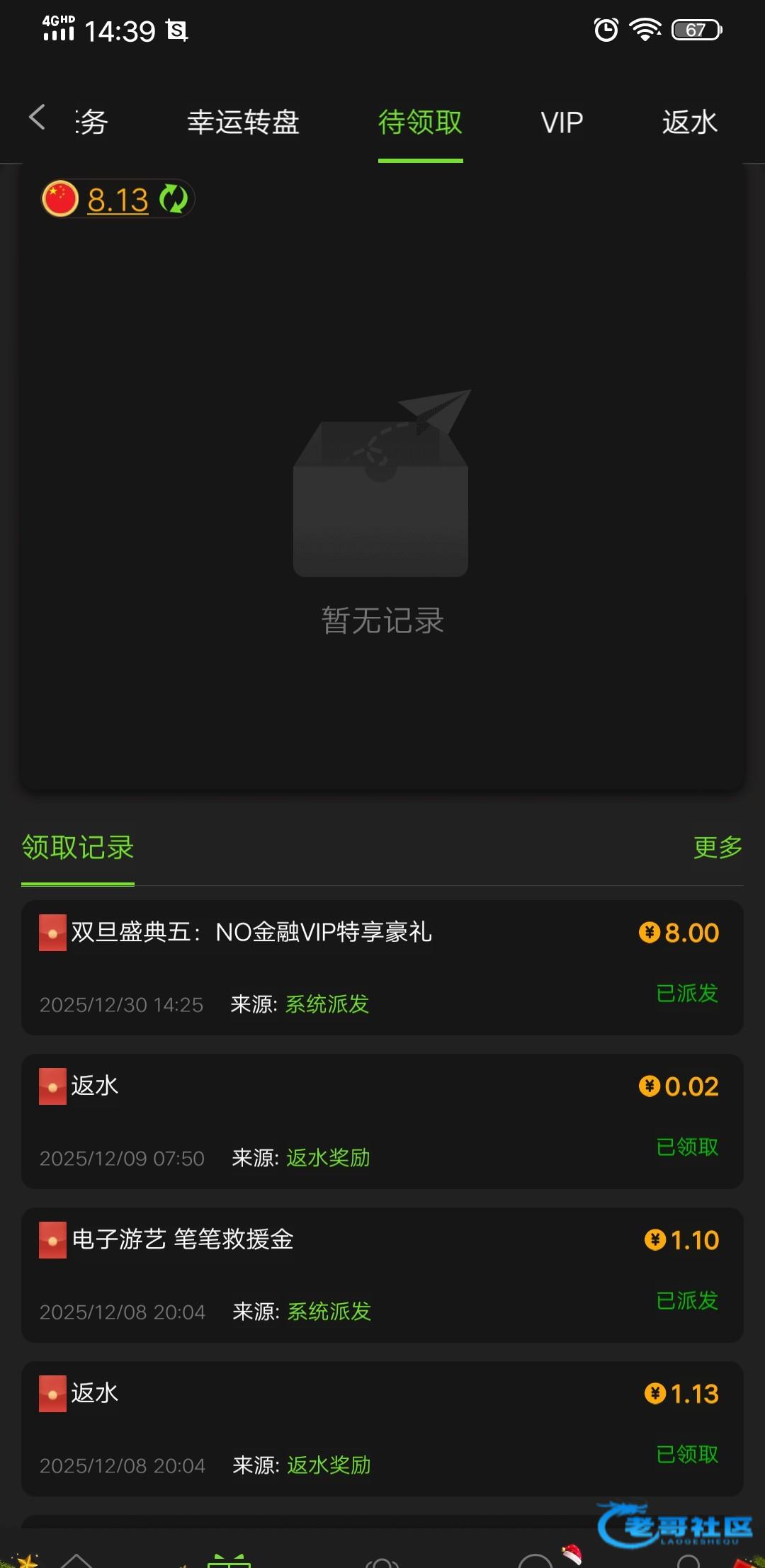Image resolution: width=765 pixels, height=1568 pixels.
Task: Switch to the 幸运转盘 tab
Action: point(243,123)
